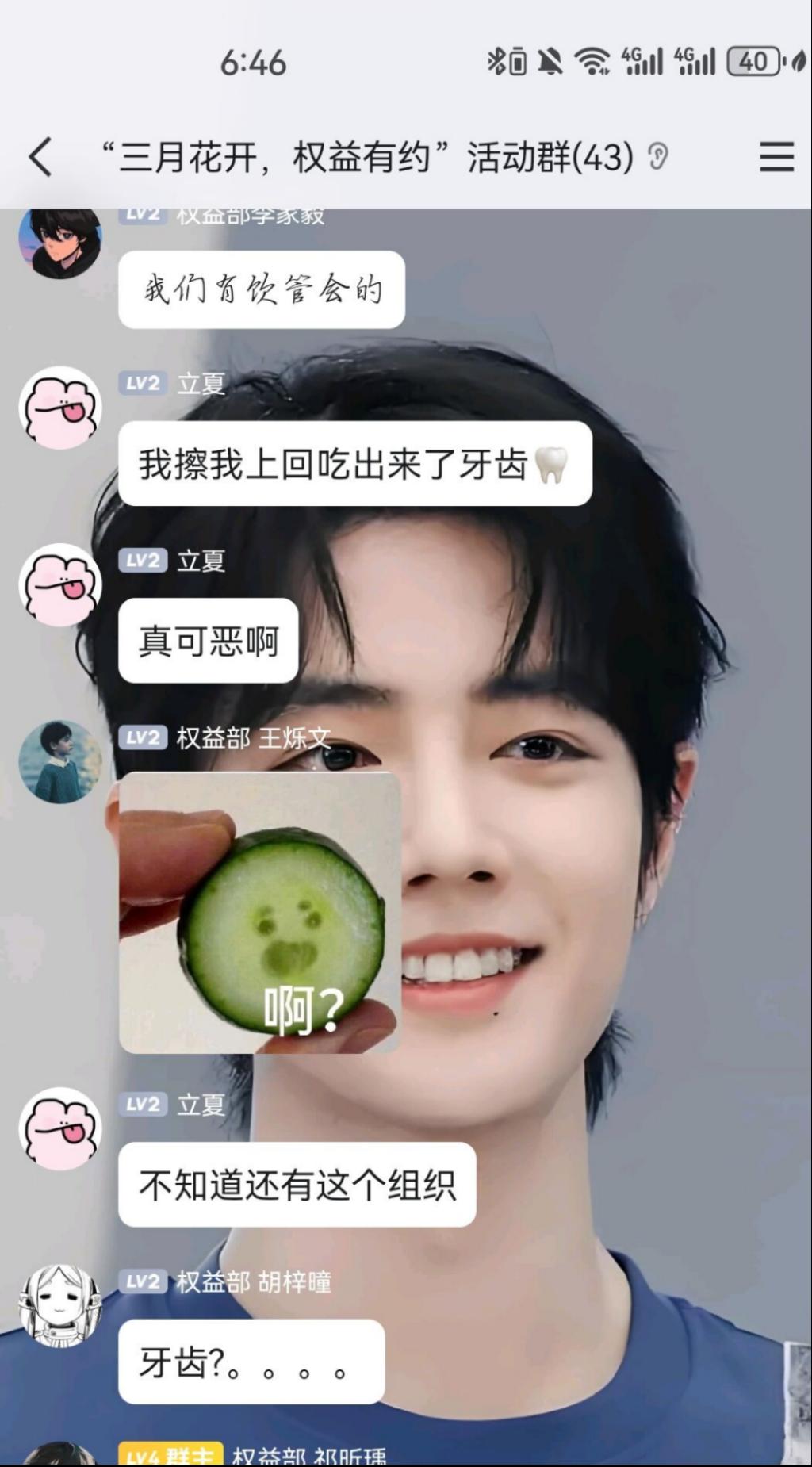Open 权益部 王烁文's cucumber meme image
The image size is (812, 1467).
click(259, 913)
